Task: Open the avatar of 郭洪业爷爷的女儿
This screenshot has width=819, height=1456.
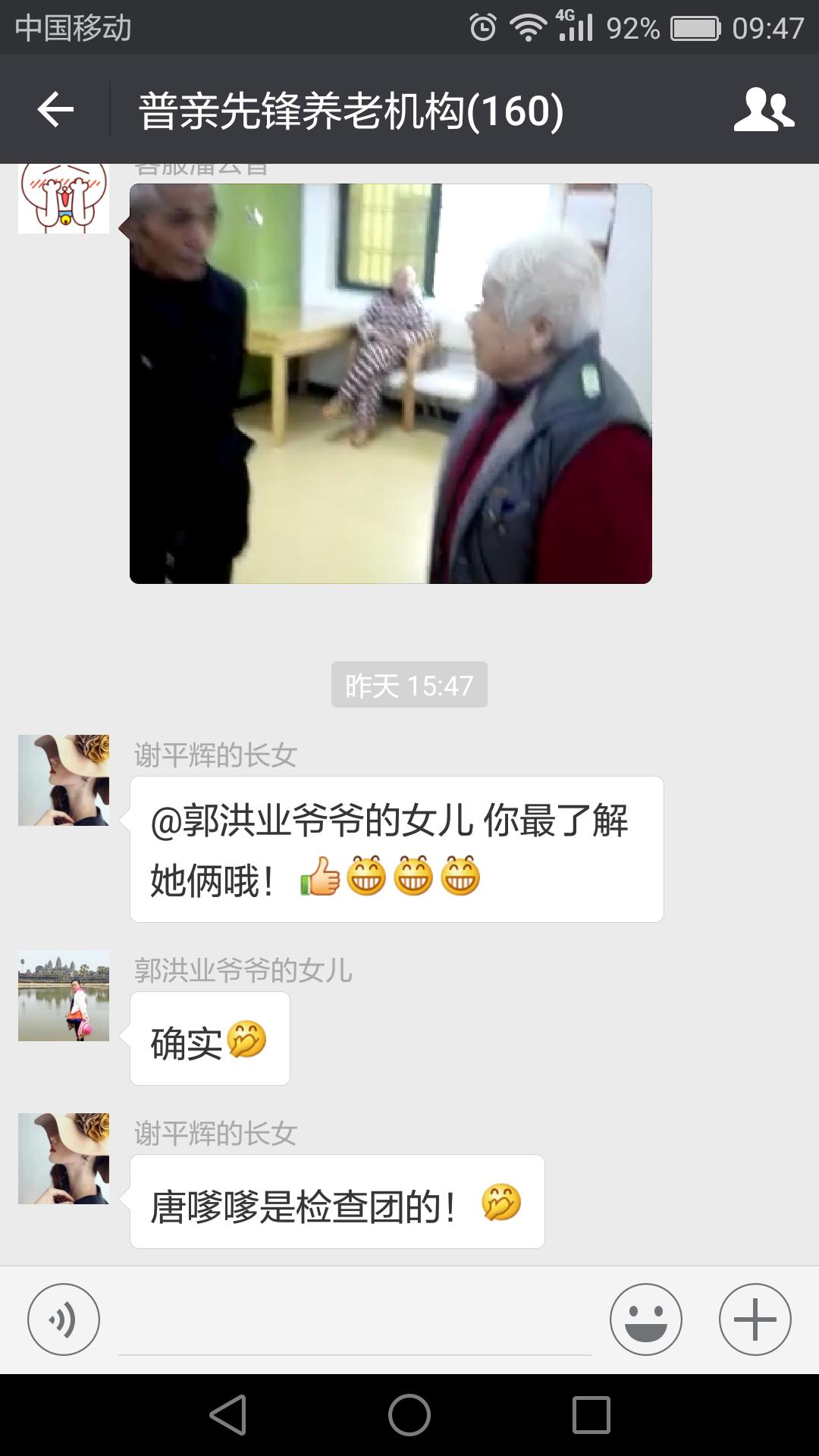Action: 64,995
